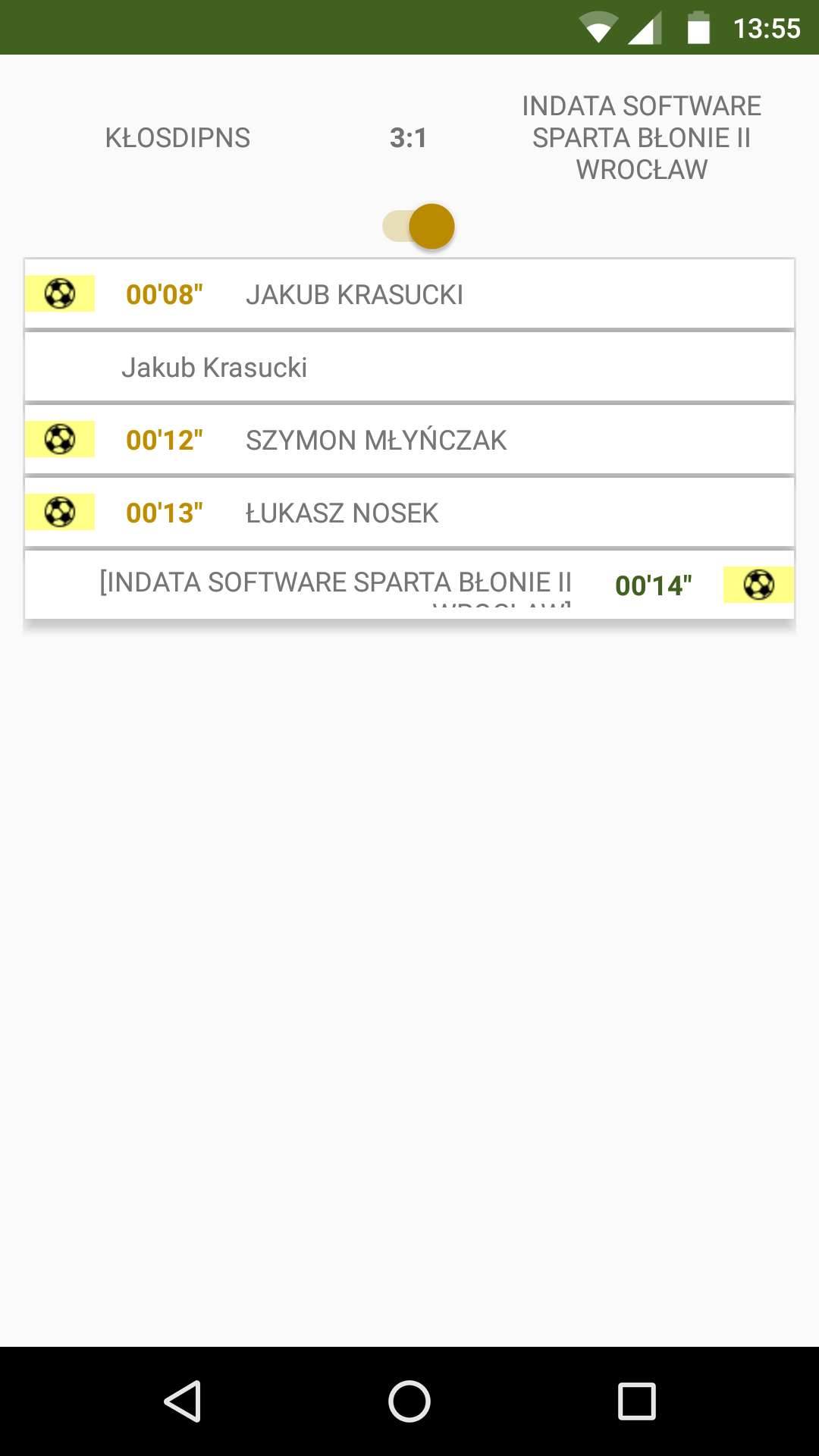Tap the 00'14" Indata Software Sparta goal row

[409, 585]
